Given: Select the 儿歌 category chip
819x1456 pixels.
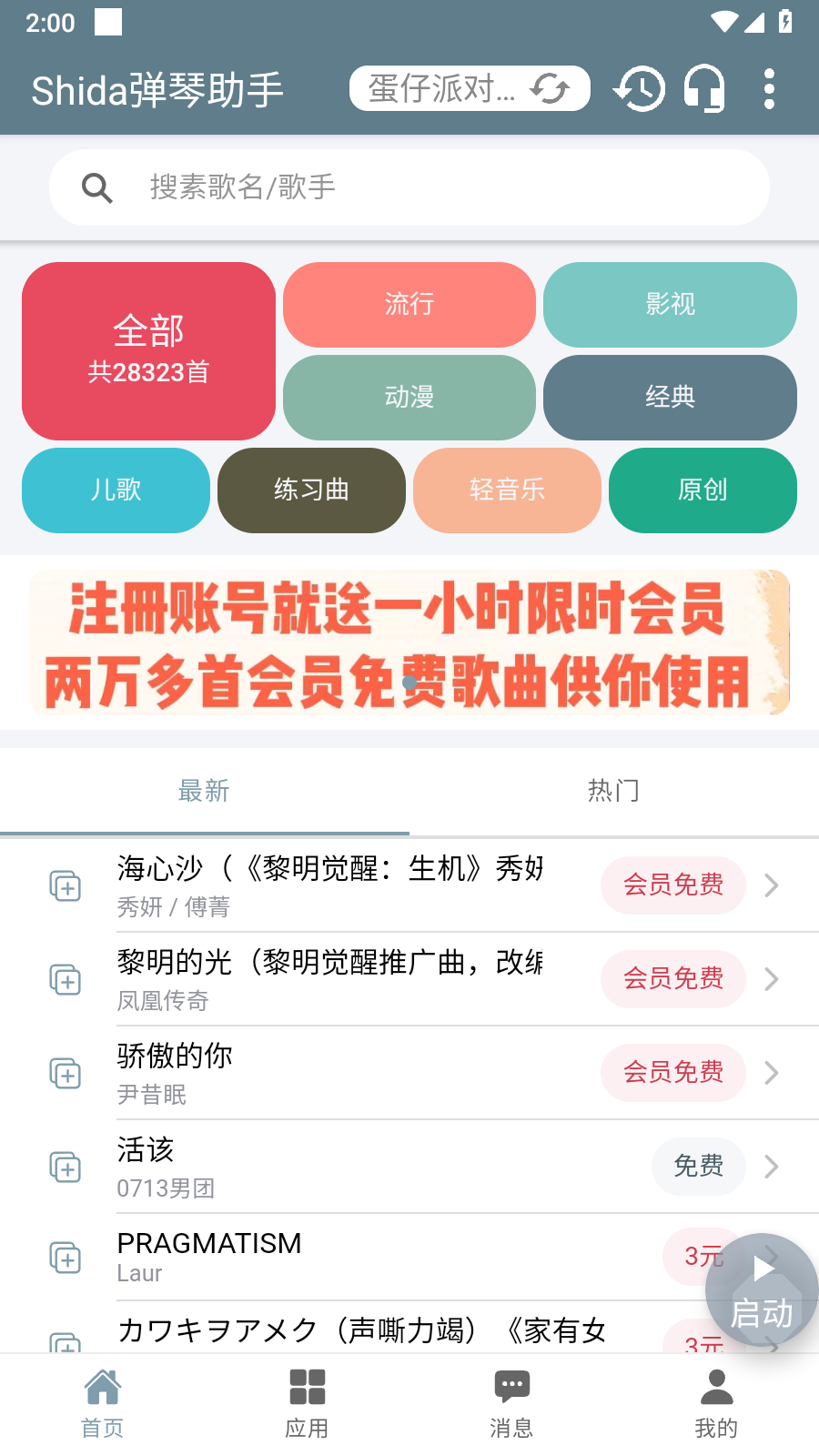Looking at the screenshot, I should click(116, 490).
